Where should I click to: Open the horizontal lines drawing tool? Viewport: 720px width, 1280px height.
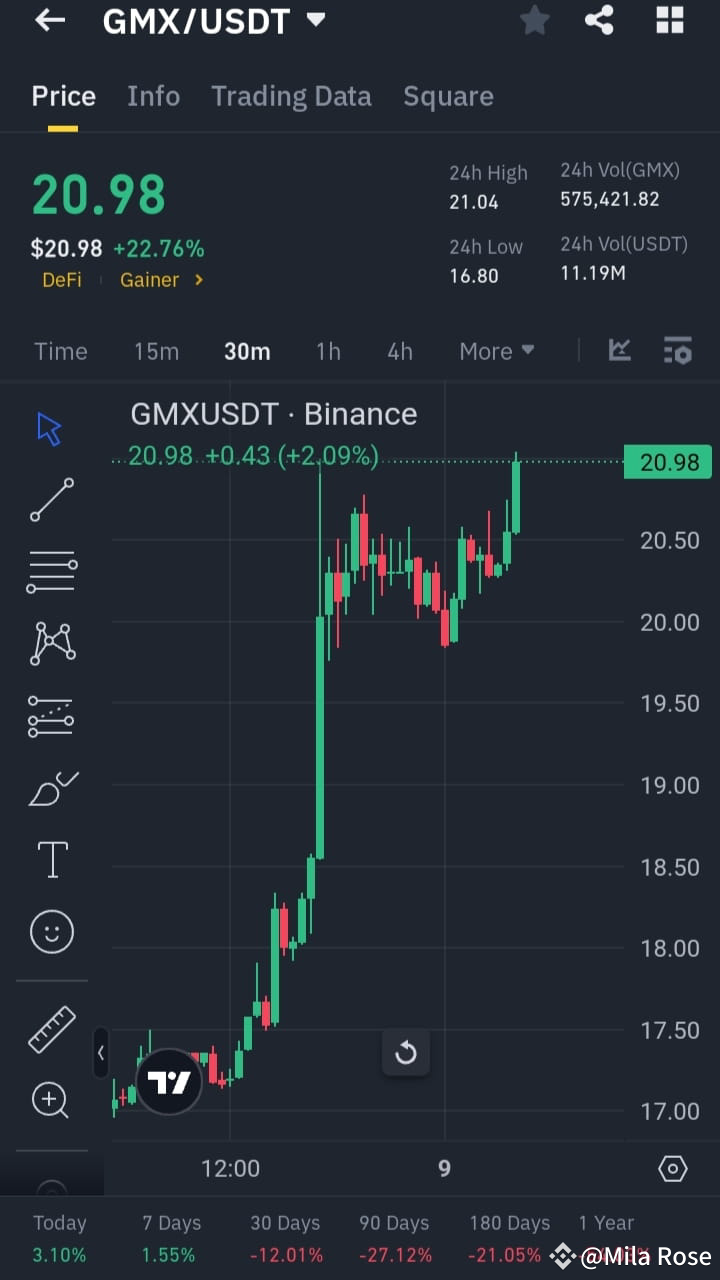click(x=51, y=571)
